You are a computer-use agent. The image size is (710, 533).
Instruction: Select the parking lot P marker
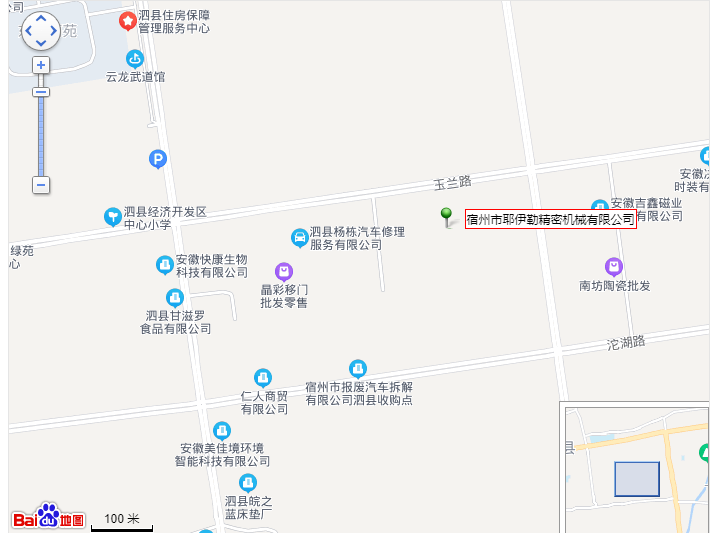157,158
